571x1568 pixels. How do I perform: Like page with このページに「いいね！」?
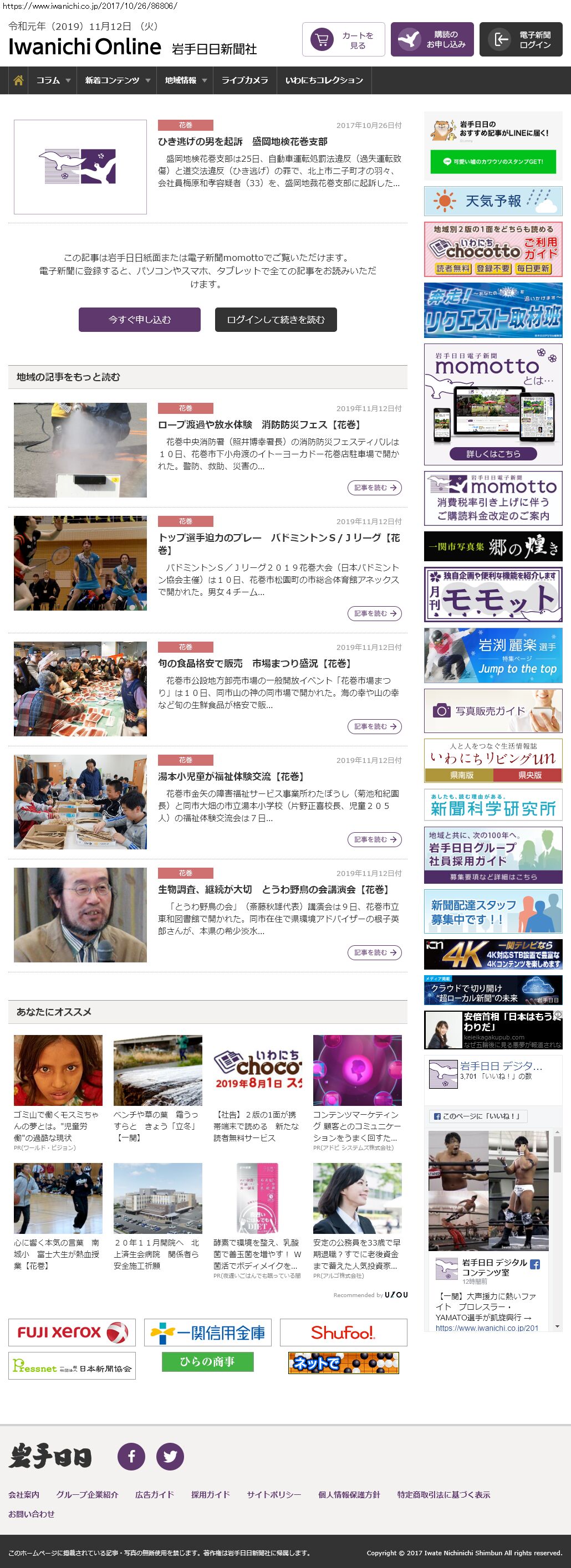point(478,1116)
